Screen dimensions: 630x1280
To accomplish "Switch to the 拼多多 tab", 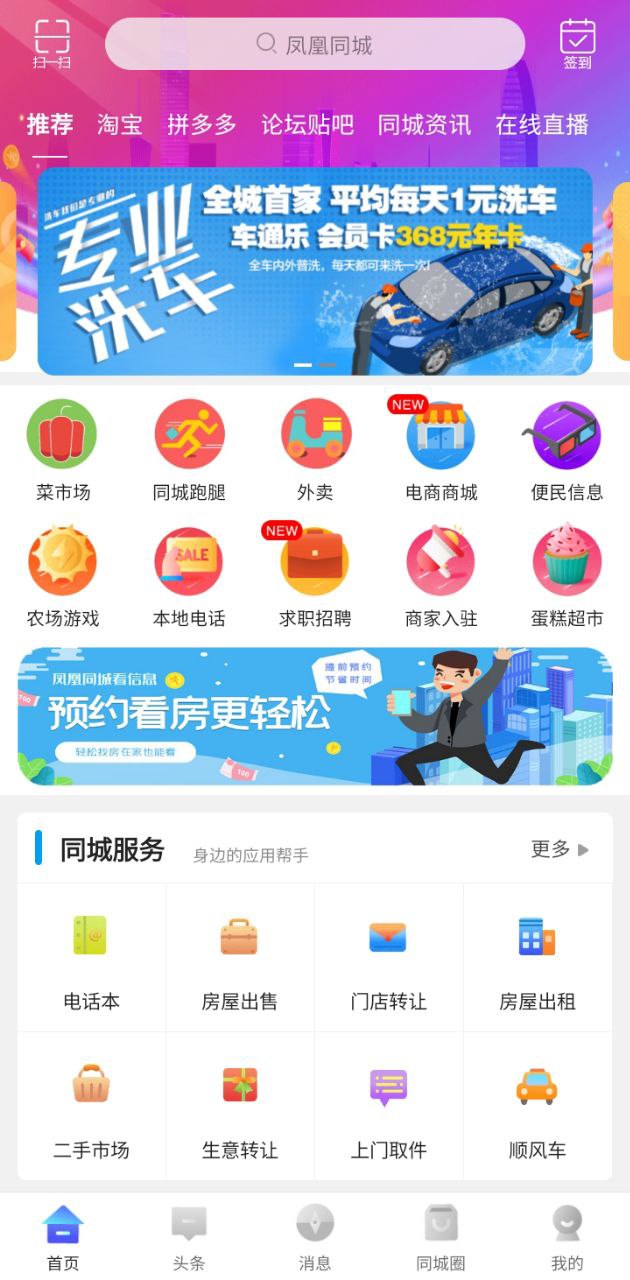I will tap(202, 125).
